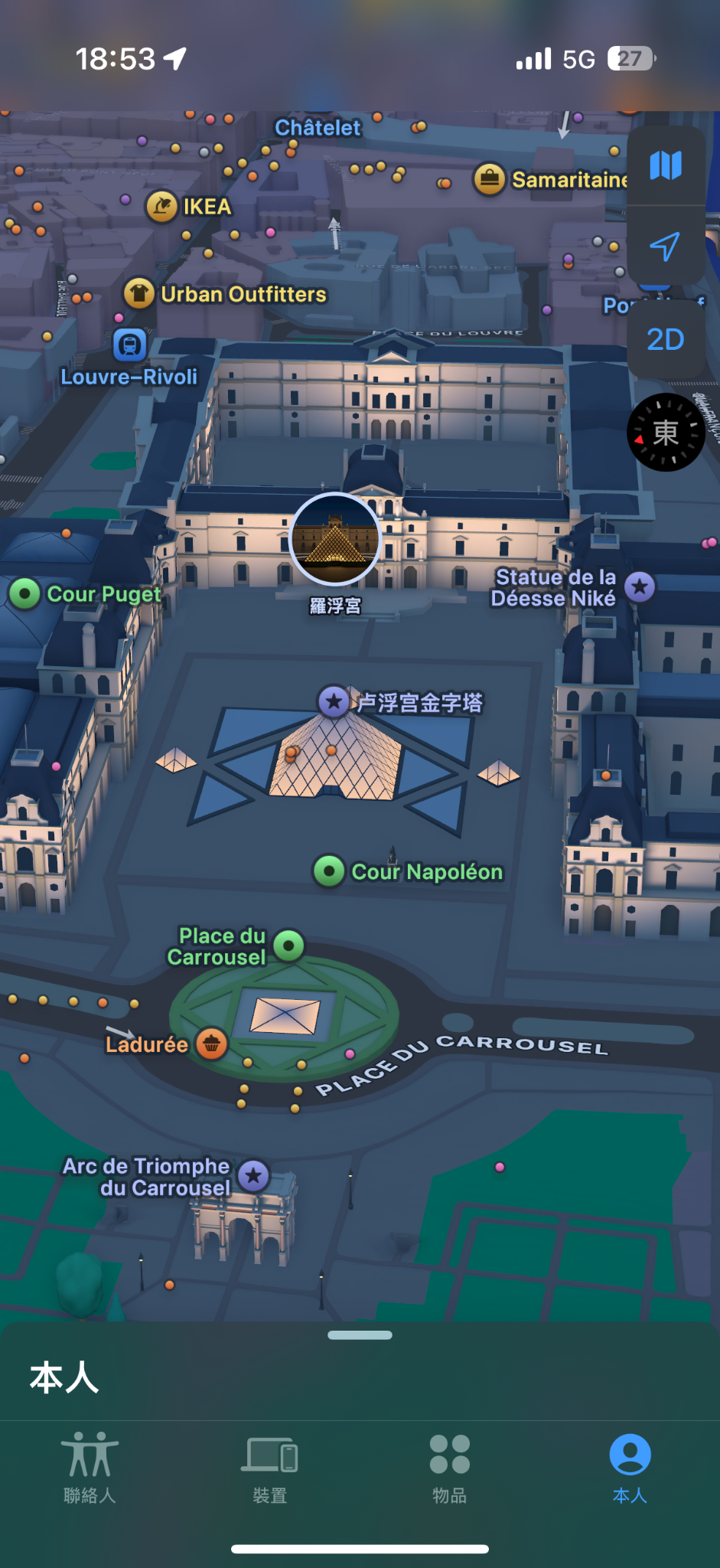The image size is (720, 1568).
Task: Open the map mode selector
Action: click(665, 165)
